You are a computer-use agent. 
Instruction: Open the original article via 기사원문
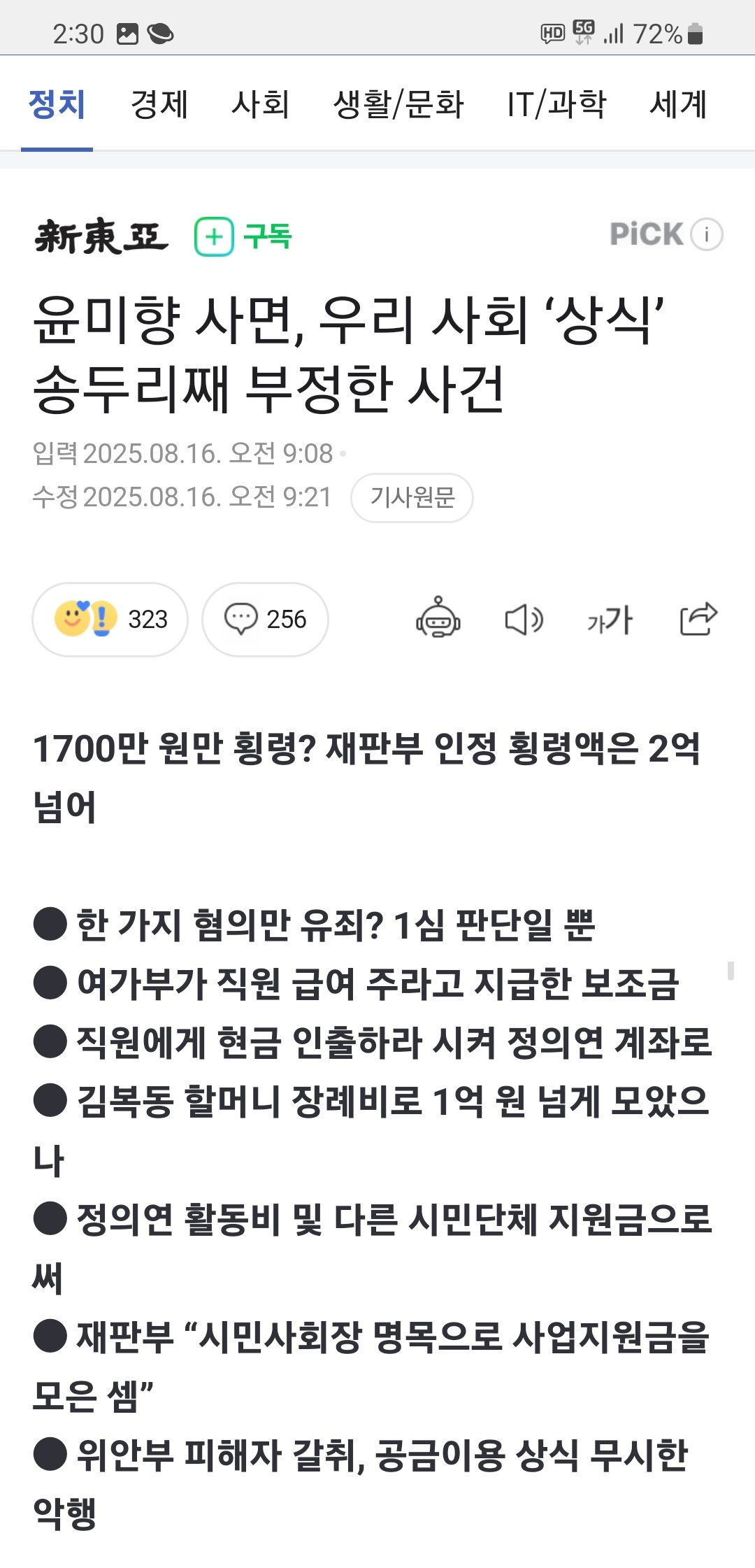[x=412, y=497]
